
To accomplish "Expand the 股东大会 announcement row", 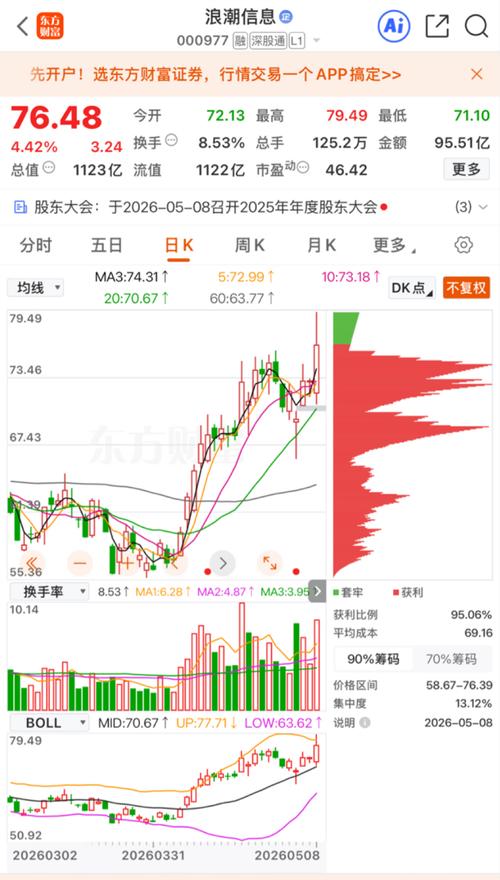I will point(250,207).
